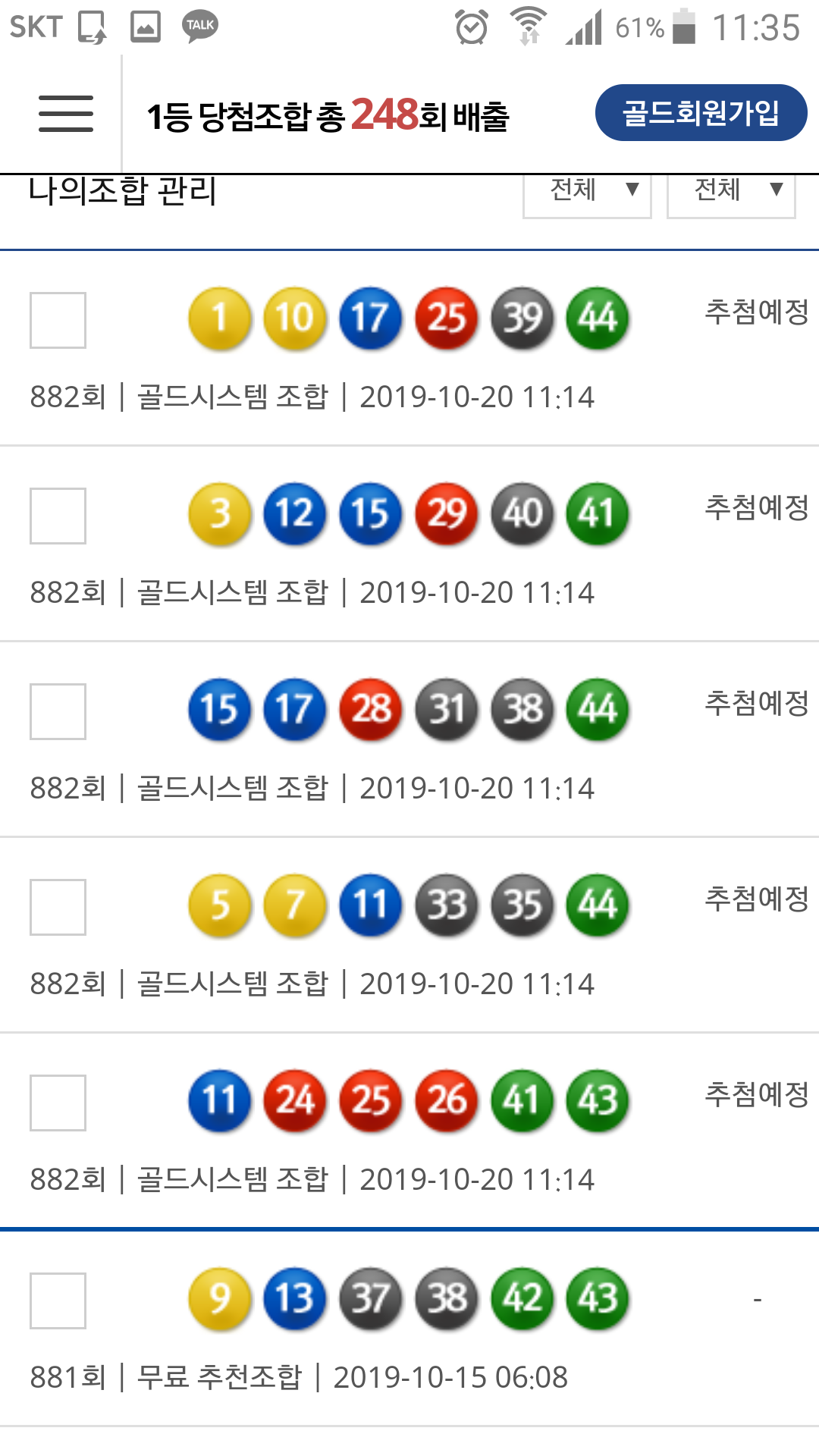The width and height of the screenshot is (819, 1456).
Task: Check the box for combination 11 24 25 26 41 43
Action: (58, 1103)
